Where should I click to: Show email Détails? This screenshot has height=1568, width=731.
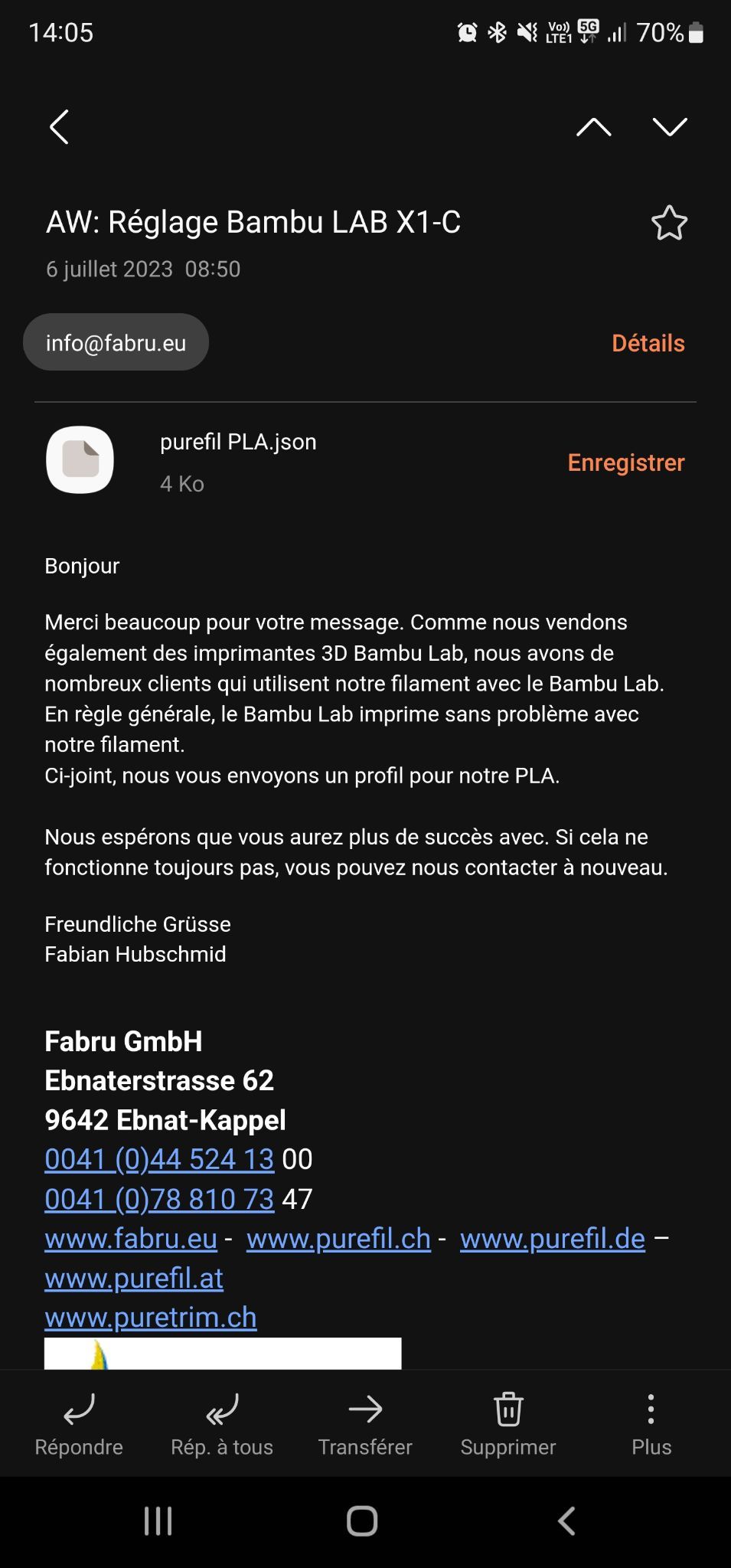[x=648, y=343]
